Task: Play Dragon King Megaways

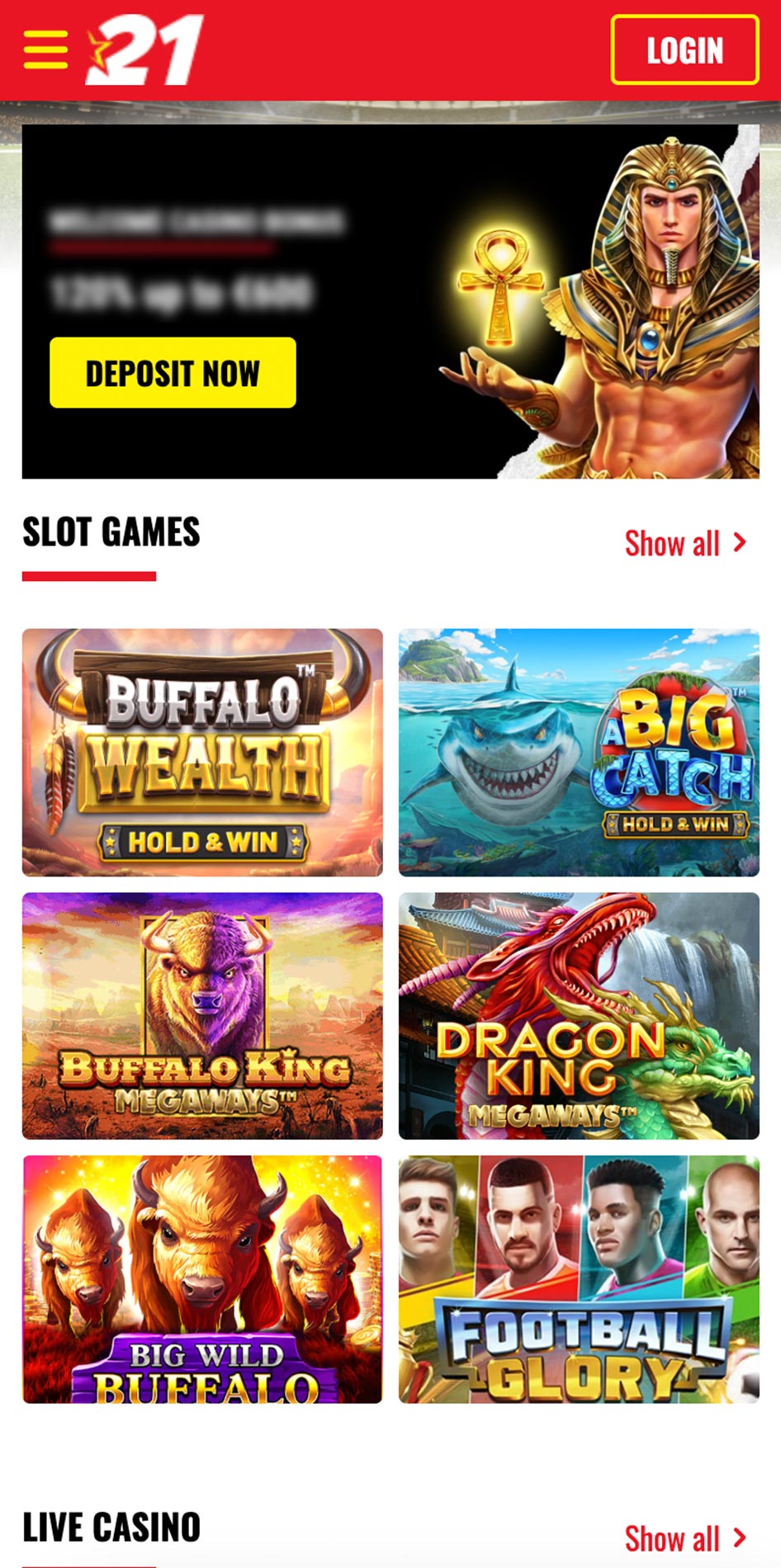Action: (579, 1016)
